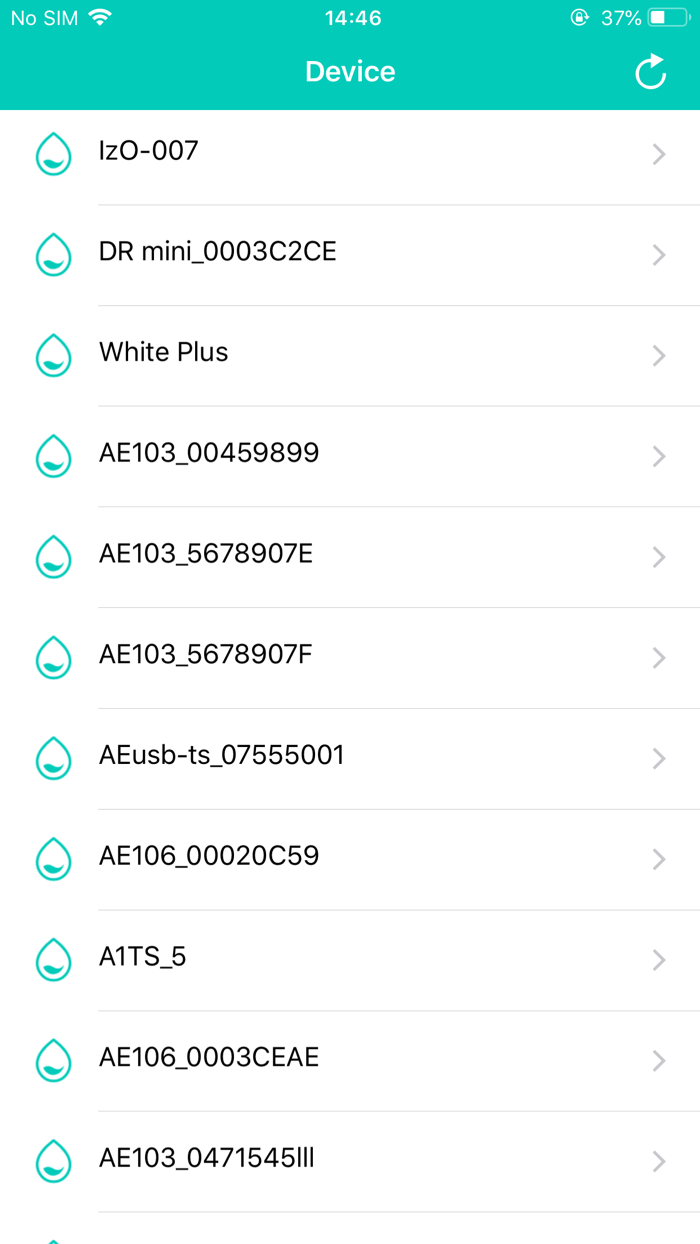The width and height of the screenshot is (700, 1244).
Task: Open the IzO-007 device
Action: (350, 153)
